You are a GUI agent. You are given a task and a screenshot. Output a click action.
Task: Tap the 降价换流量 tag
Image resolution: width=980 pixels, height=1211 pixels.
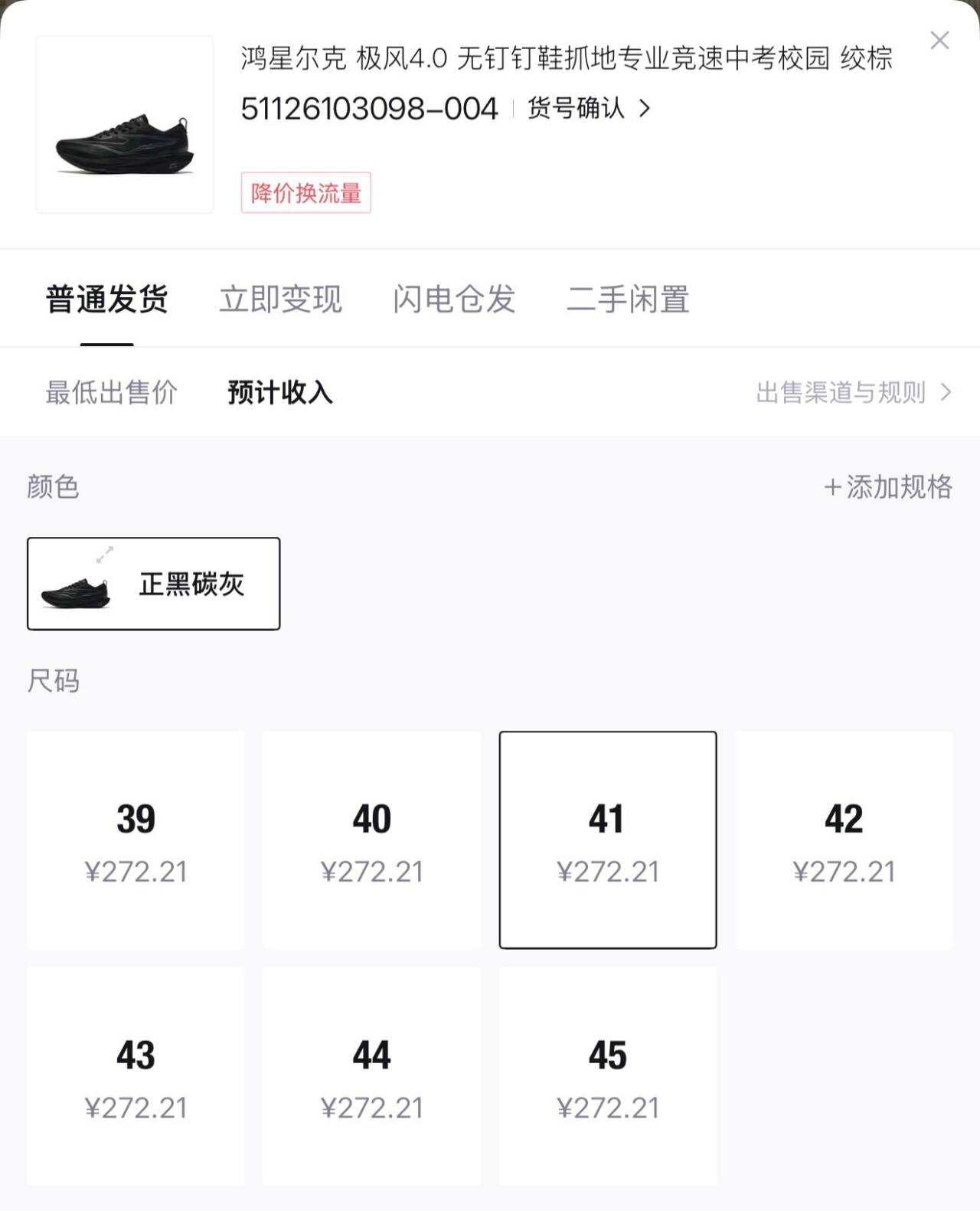[x=305, y=193]
